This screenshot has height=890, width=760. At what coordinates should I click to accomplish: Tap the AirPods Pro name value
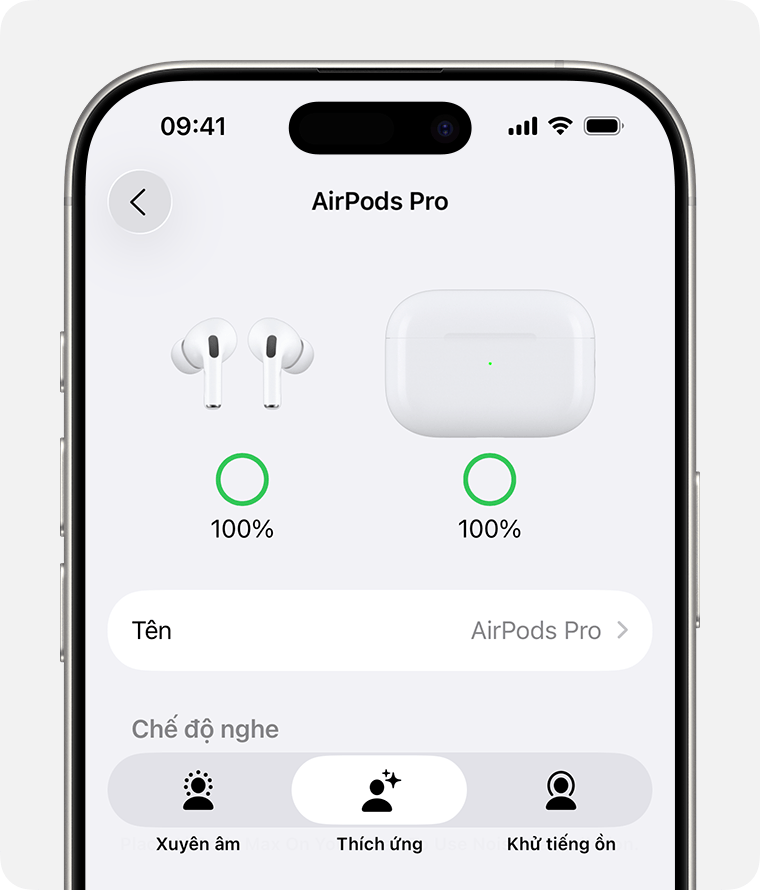[x=535, y=630]
